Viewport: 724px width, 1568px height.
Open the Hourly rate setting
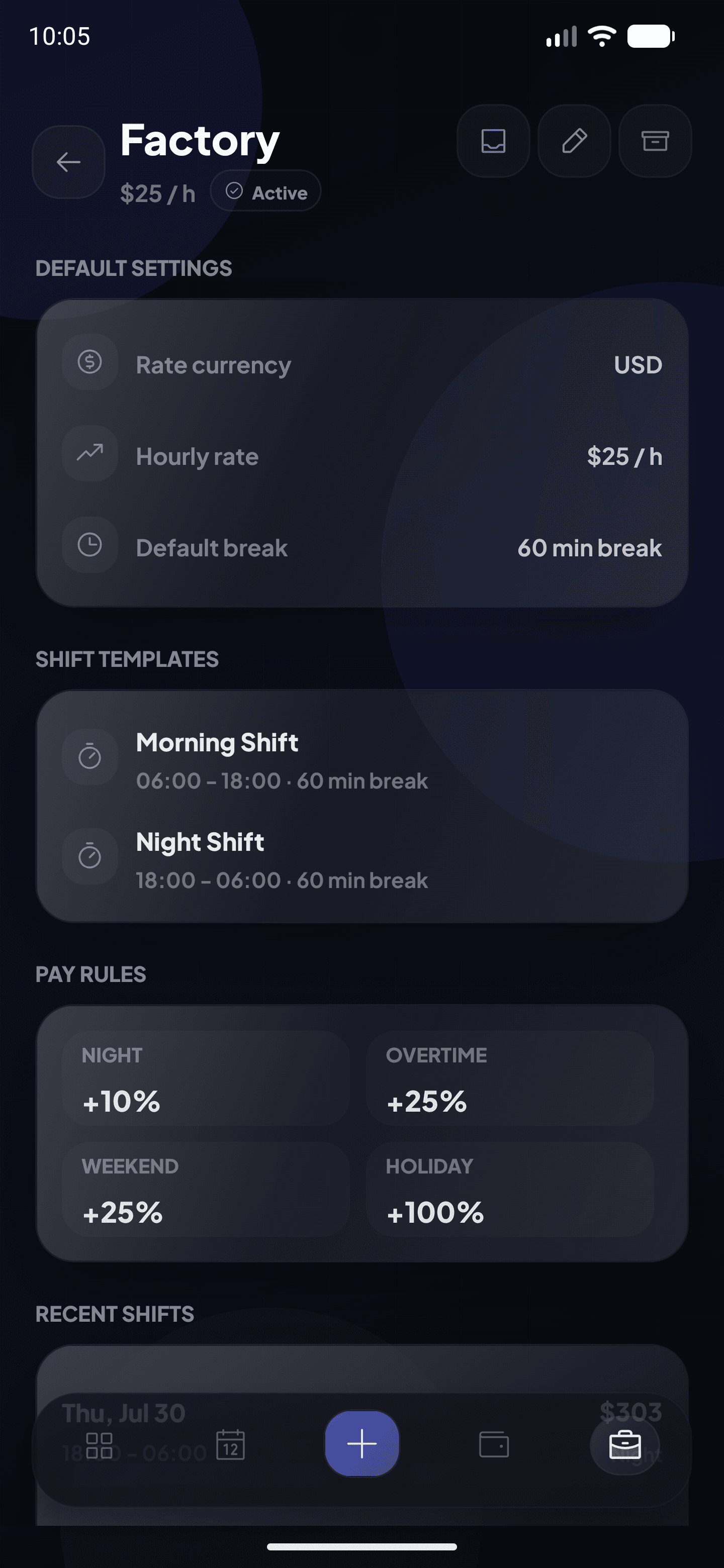pyautogui.click(x=363, y=456)
